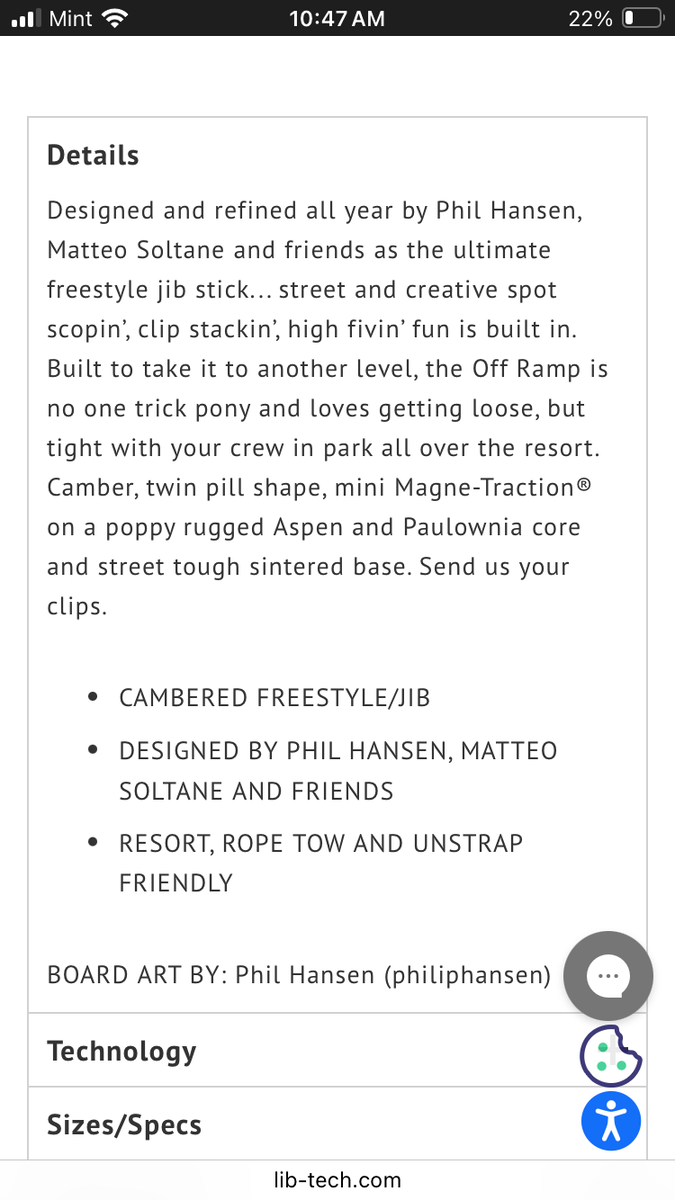Open the live chat bubble
This screenshot has width=675, height=1200.
coord(608,976)
